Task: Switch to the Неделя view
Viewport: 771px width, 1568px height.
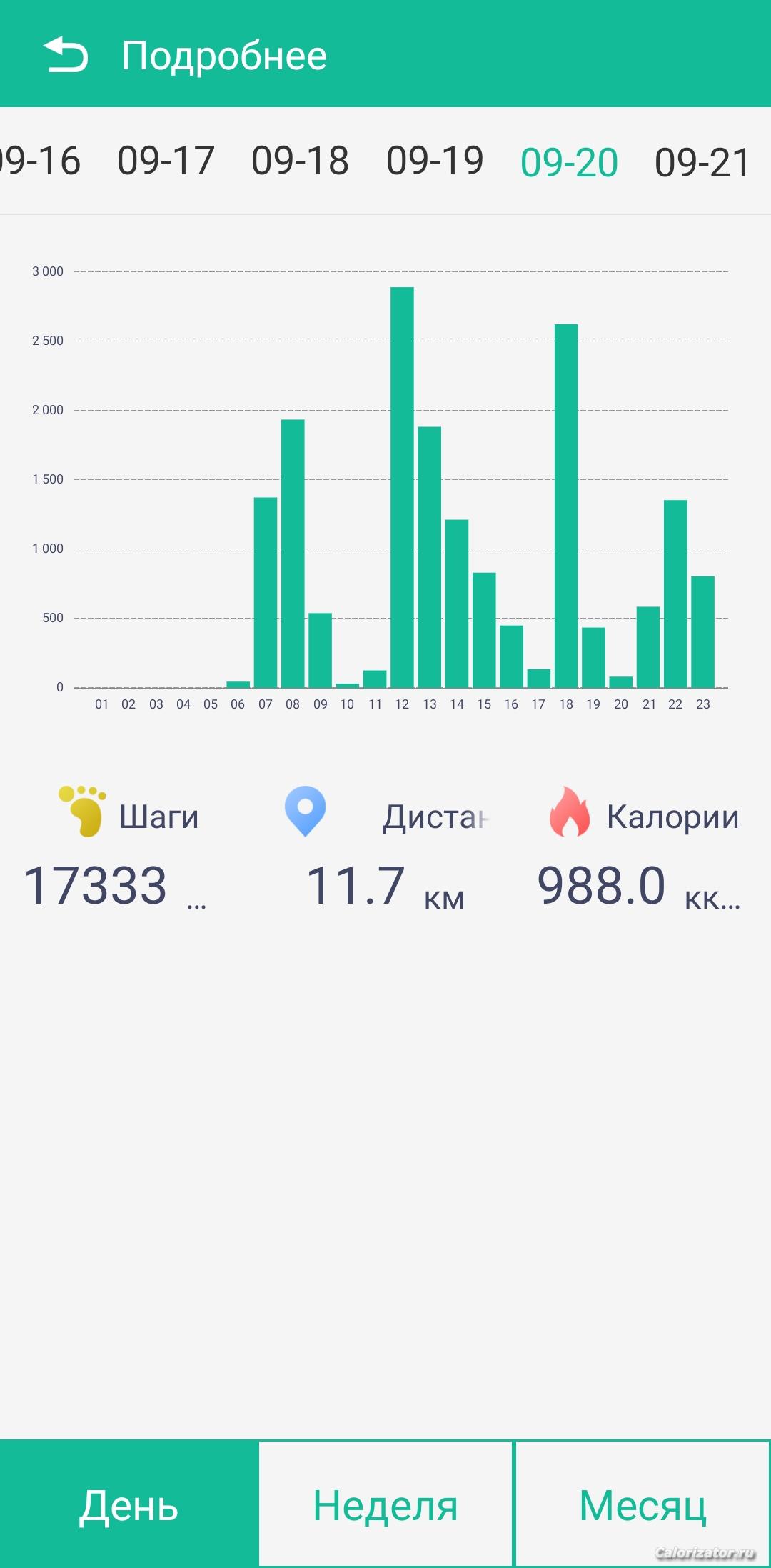Action: [385, 1504]
